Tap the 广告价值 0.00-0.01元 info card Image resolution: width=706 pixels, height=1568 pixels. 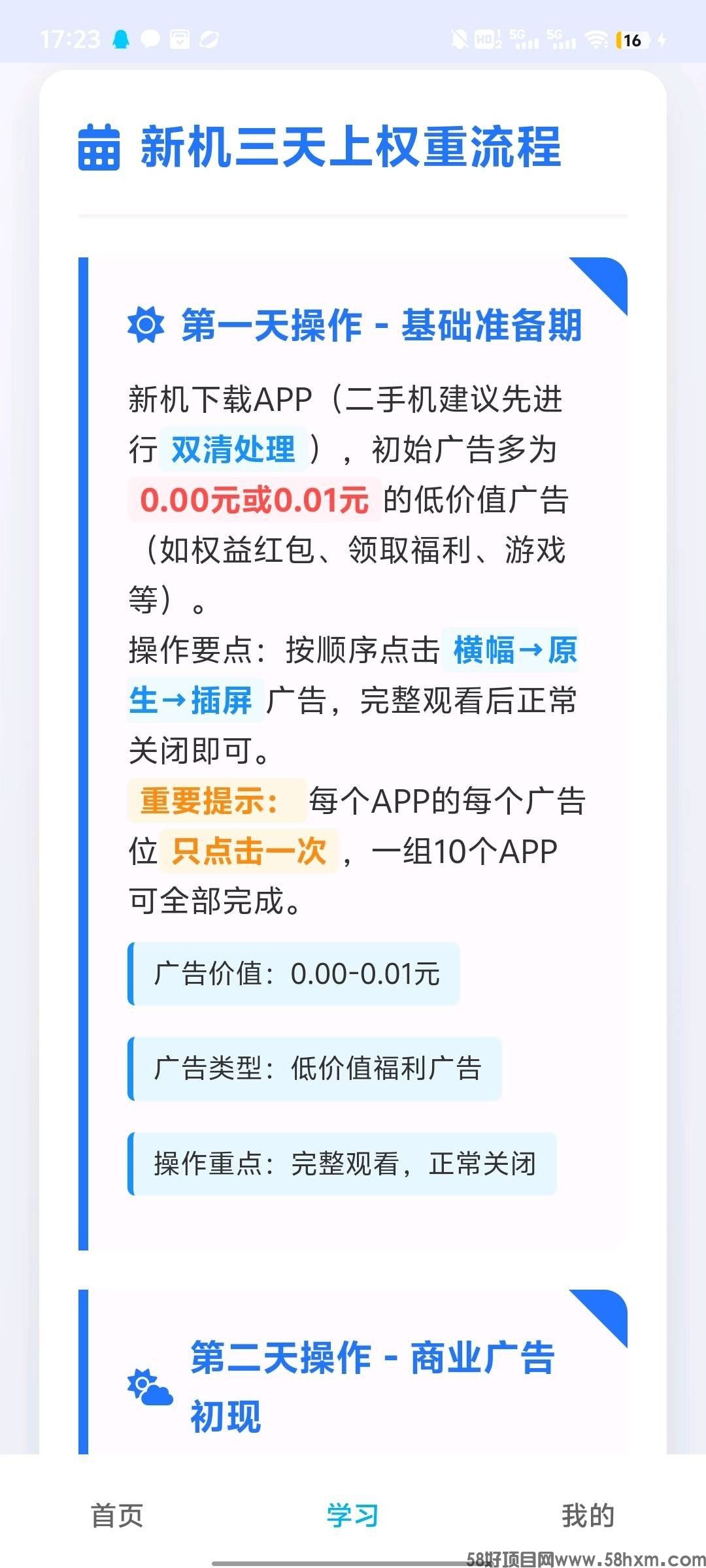[294, 973]
